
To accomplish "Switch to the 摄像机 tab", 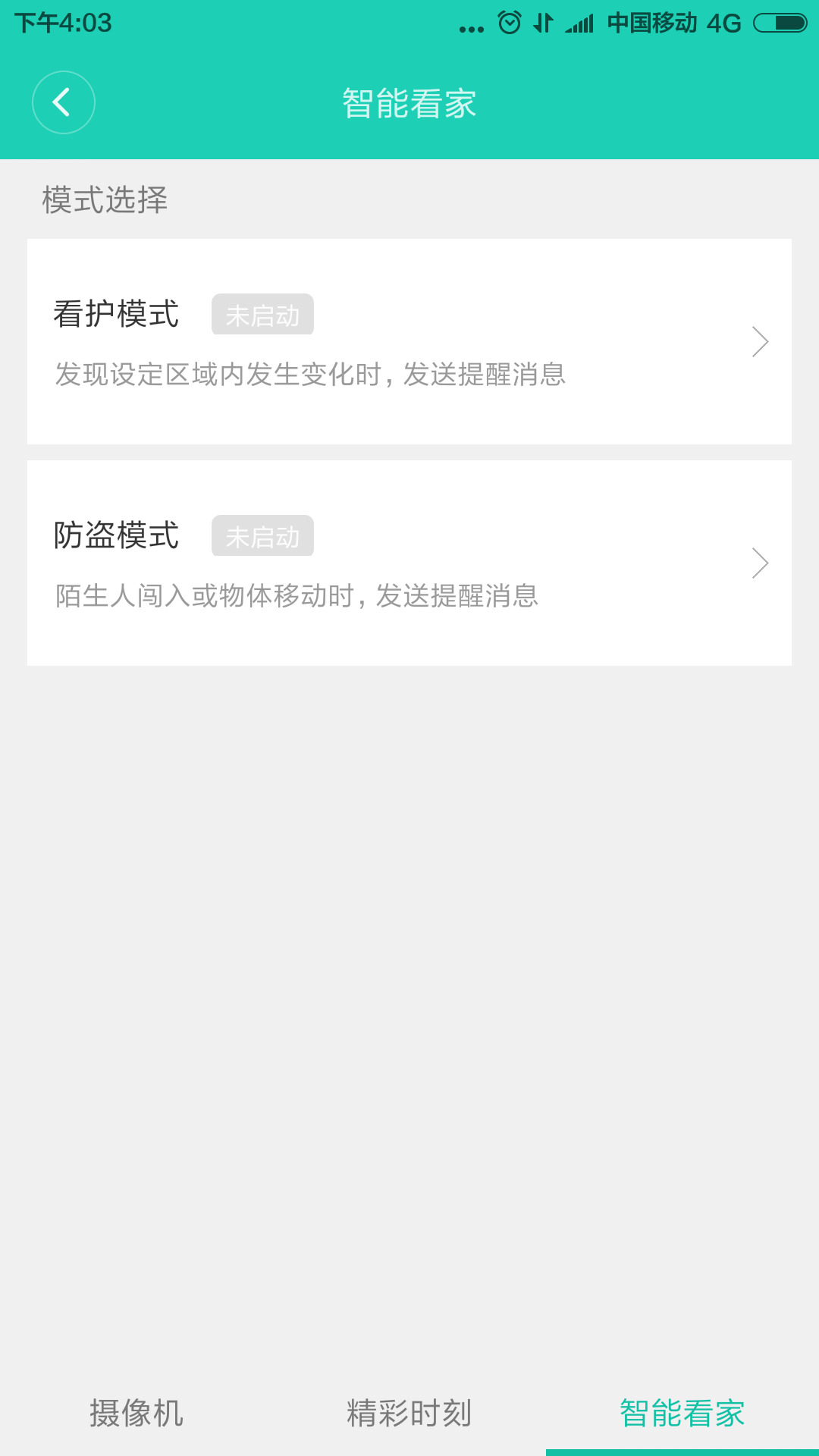I will pos(136,1414).
